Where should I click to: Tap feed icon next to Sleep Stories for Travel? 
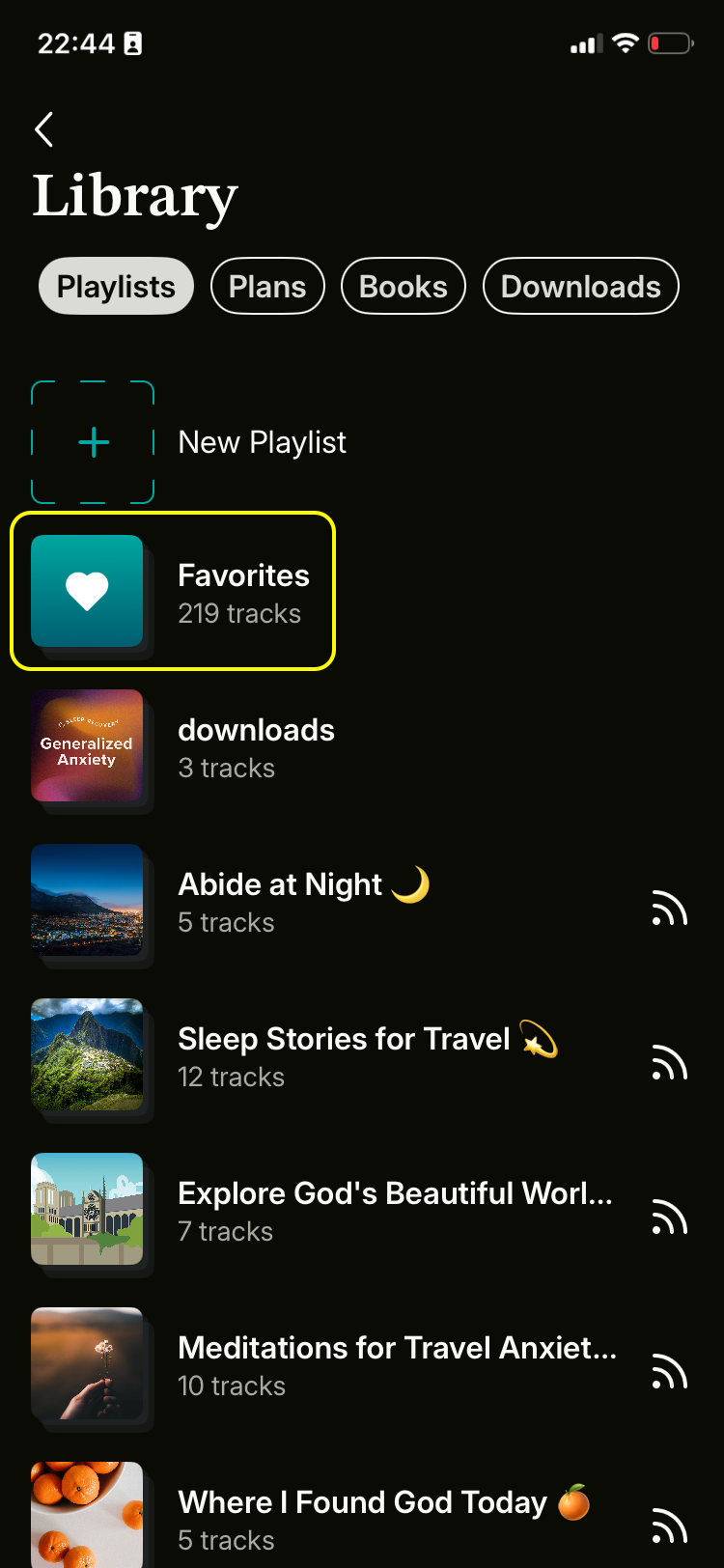[x=669, y=1063]
